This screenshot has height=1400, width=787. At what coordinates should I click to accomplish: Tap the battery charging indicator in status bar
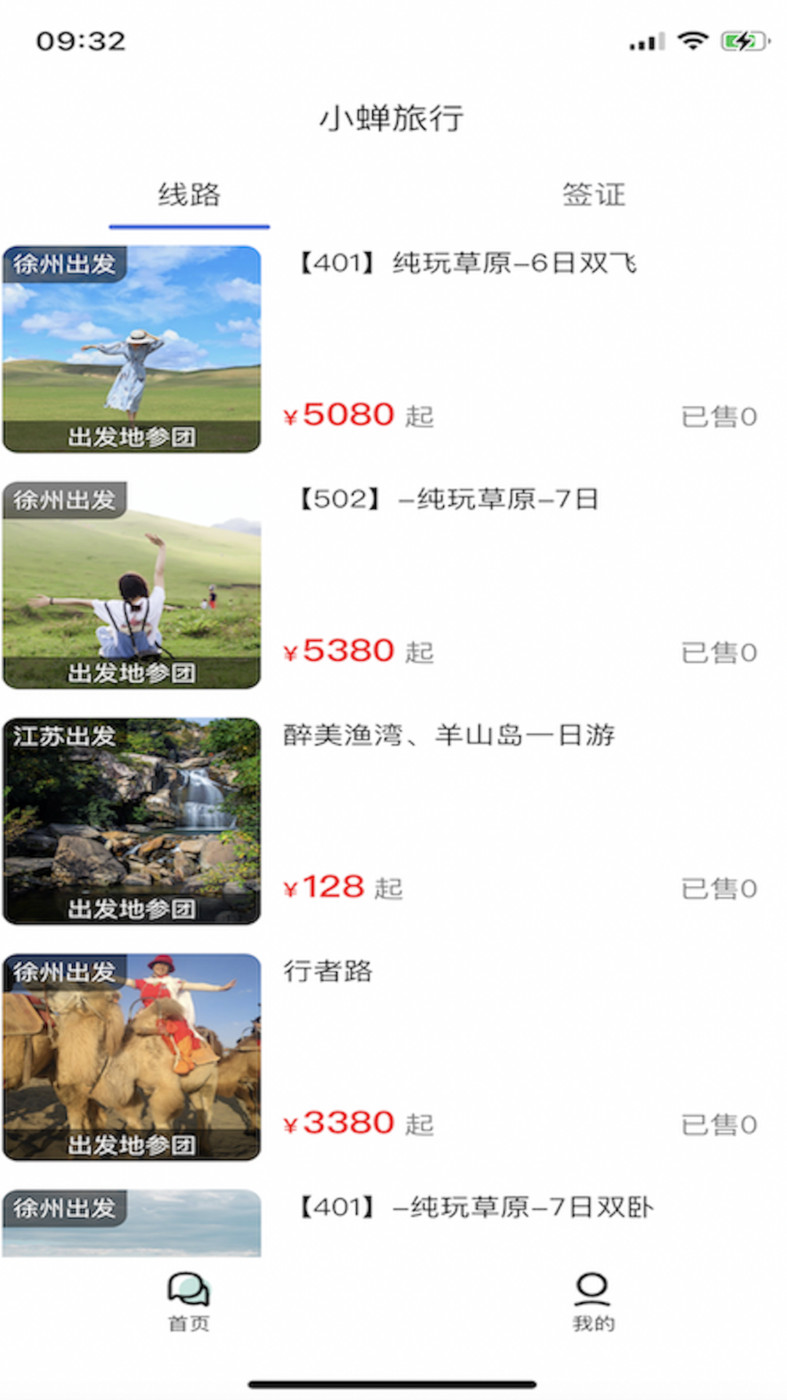coord(741,40)
